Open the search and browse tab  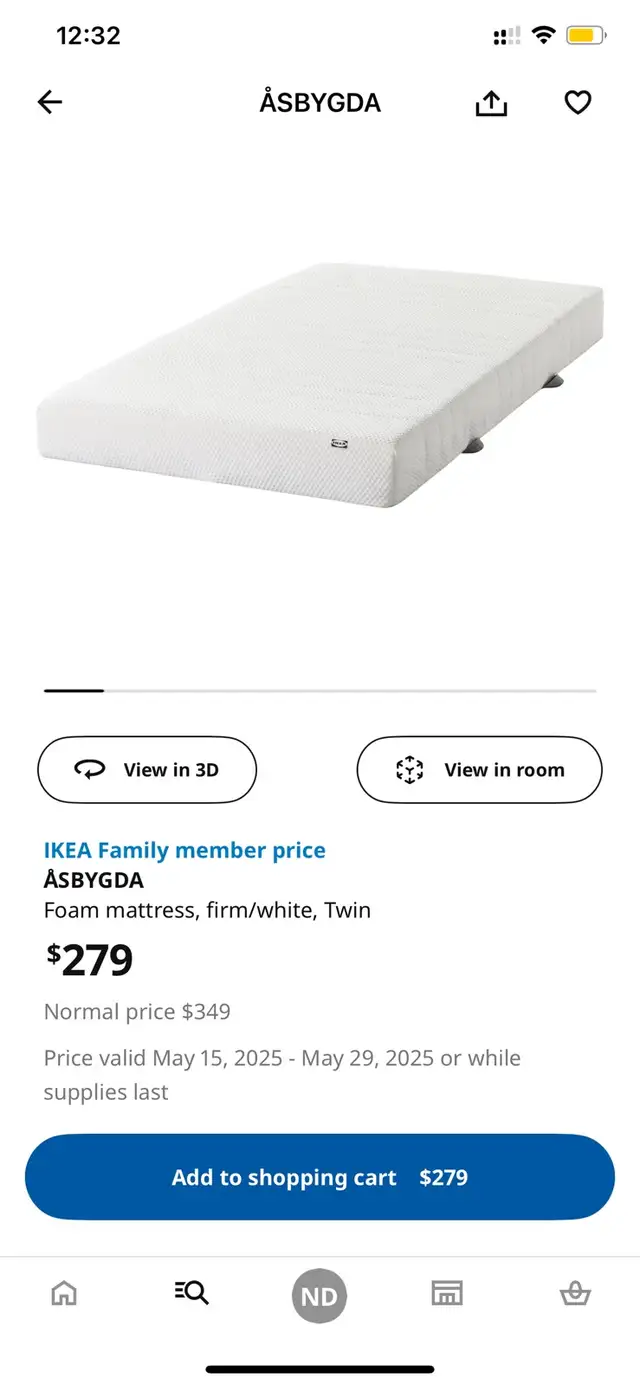[x=192, y=1293]
